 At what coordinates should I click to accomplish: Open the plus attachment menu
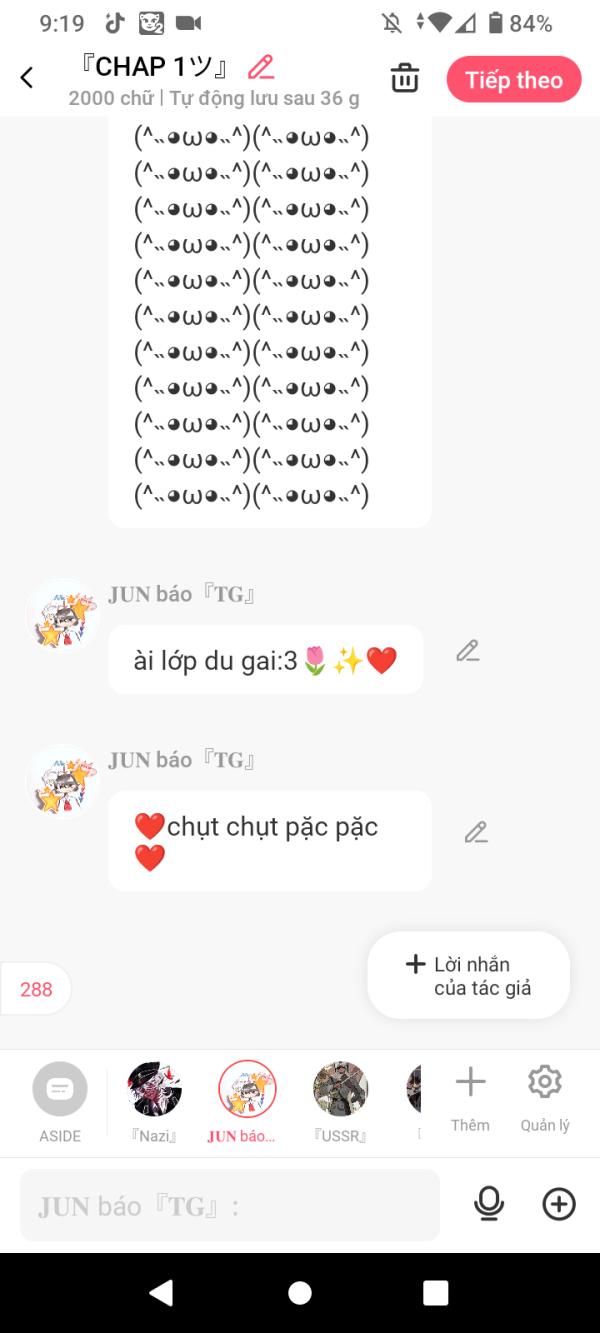point(559,1204)
